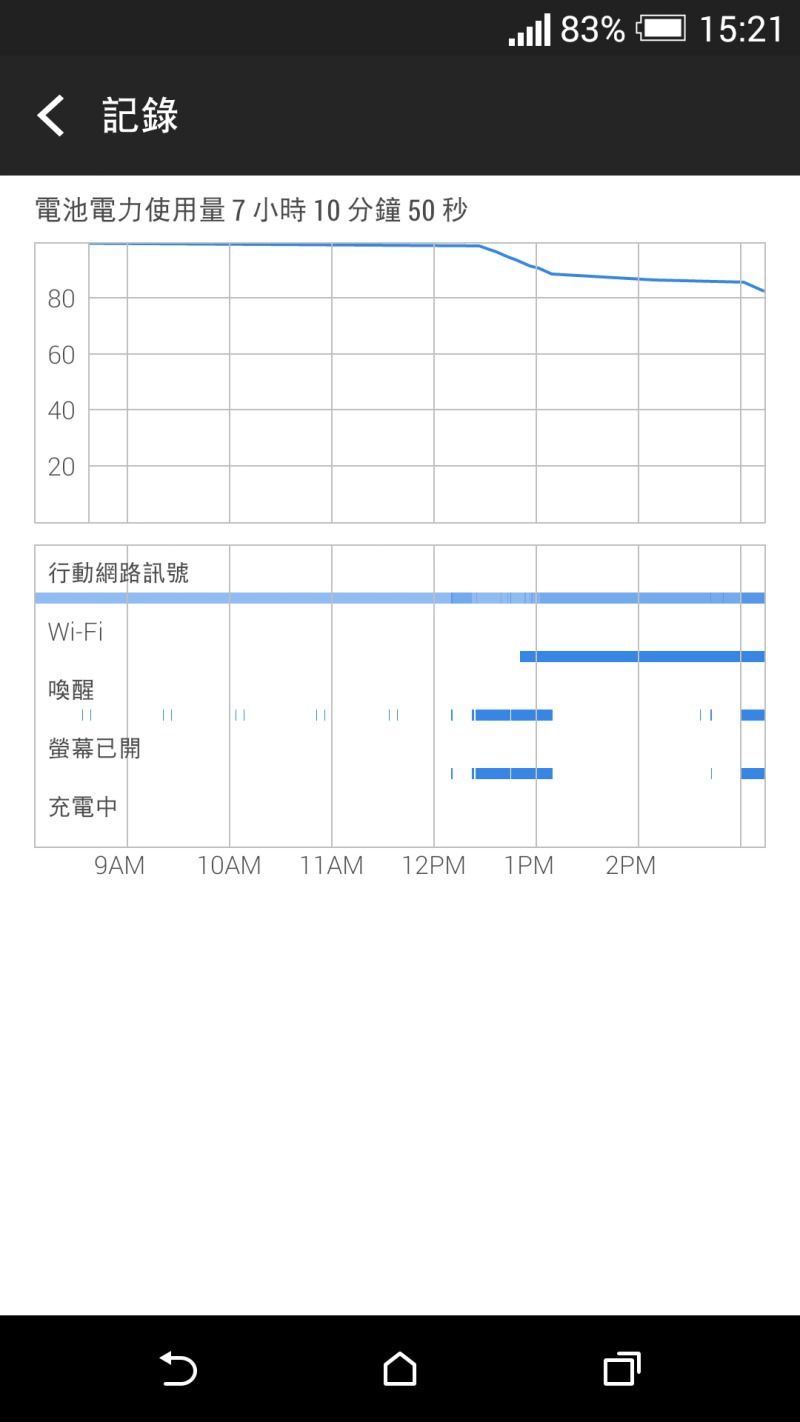
Task: Go back from the 記錄 screen
Action: 51,116
